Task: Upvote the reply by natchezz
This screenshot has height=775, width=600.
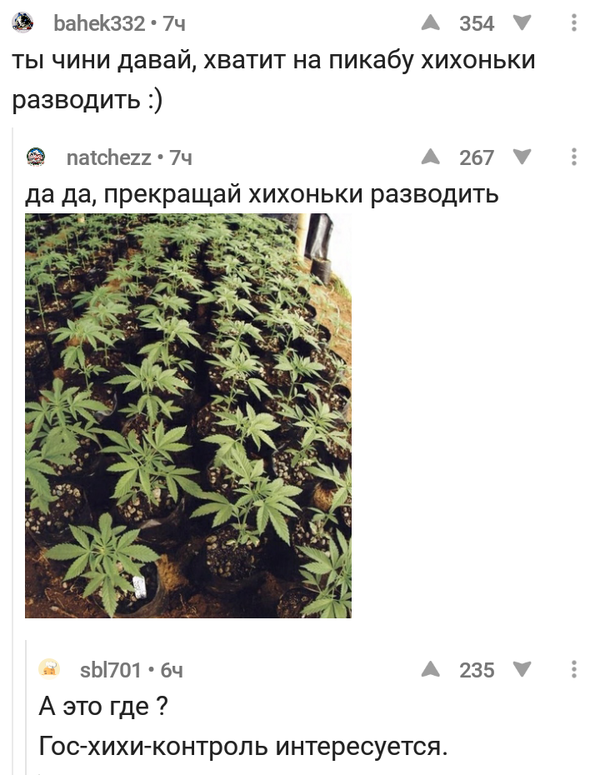Action: pos(430,157)
